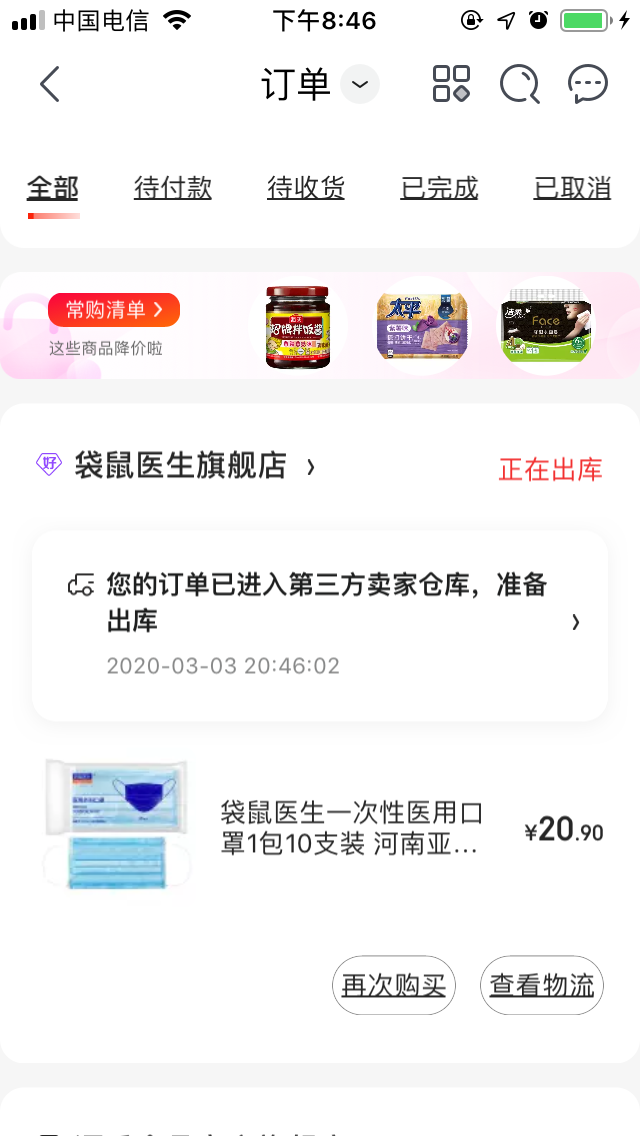
Task: View the 太平 crackers product
Action: [x=422, y=326]
